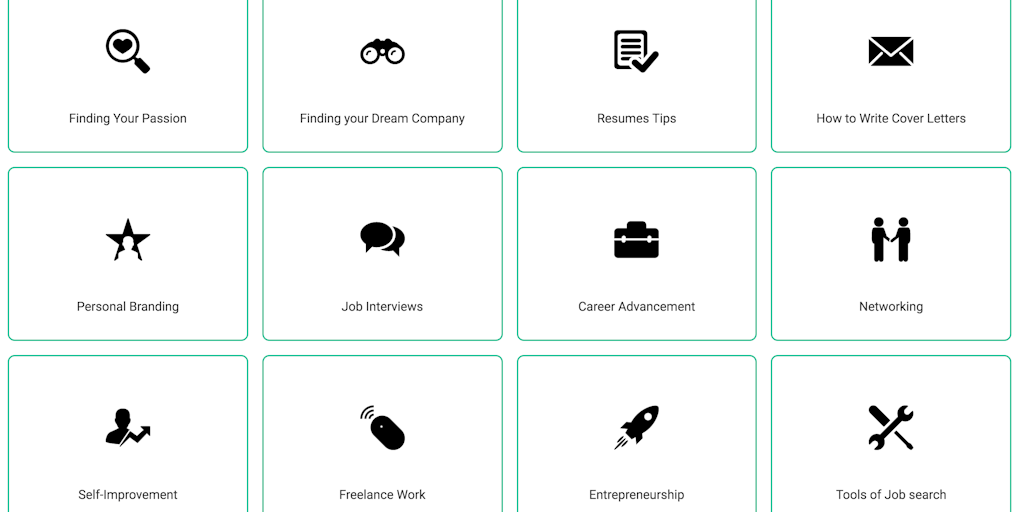Select the Finding your Dream Company card
The height and width of the screenshot is (512, 1024).
click(x=382, y=75)
